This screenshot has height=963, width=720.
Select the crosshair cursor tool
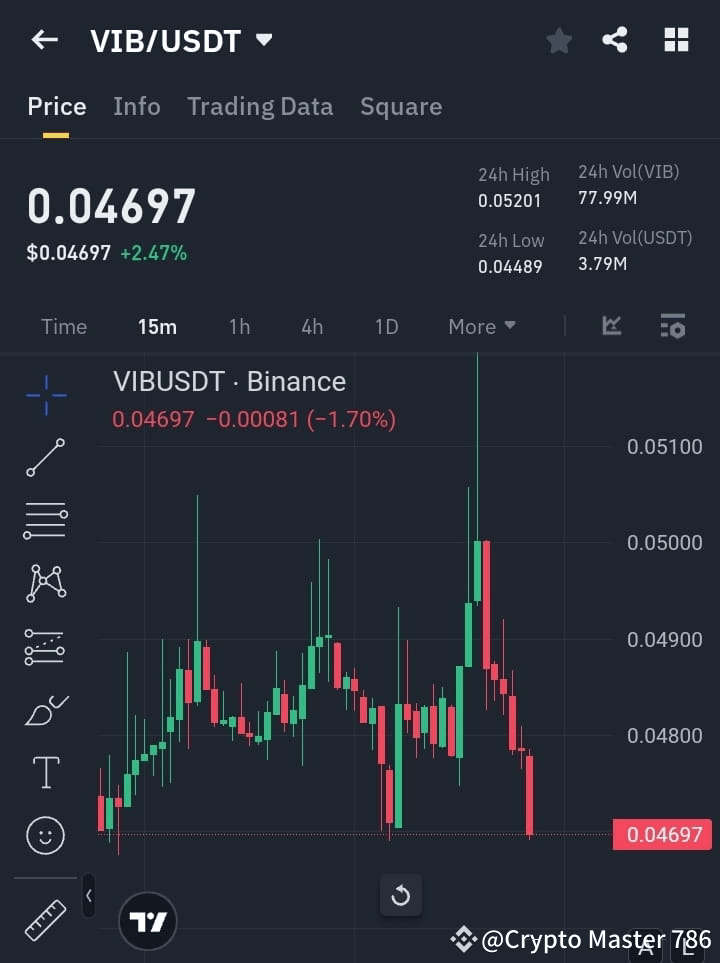click(45, 396)
